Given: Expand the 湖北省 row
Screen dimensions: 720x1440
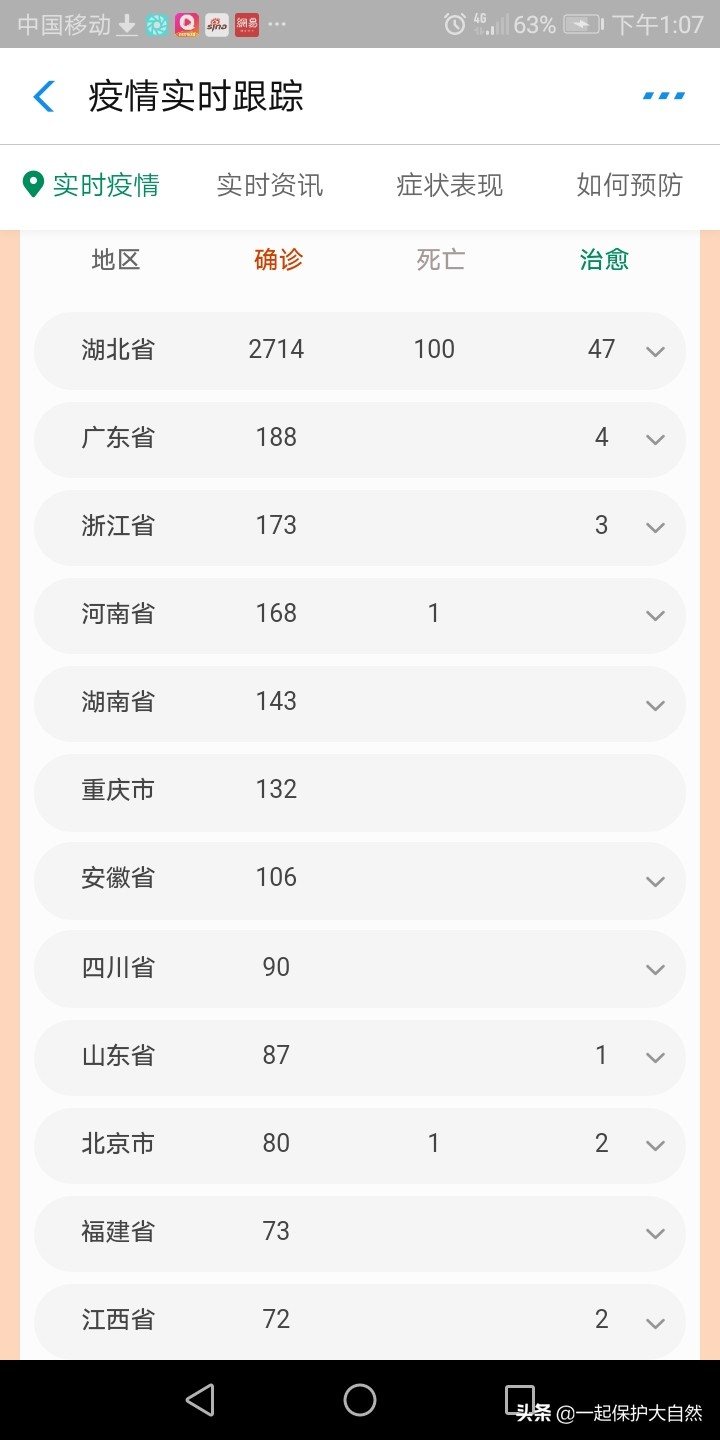Looking at the screenshot, I should [656, 351].
